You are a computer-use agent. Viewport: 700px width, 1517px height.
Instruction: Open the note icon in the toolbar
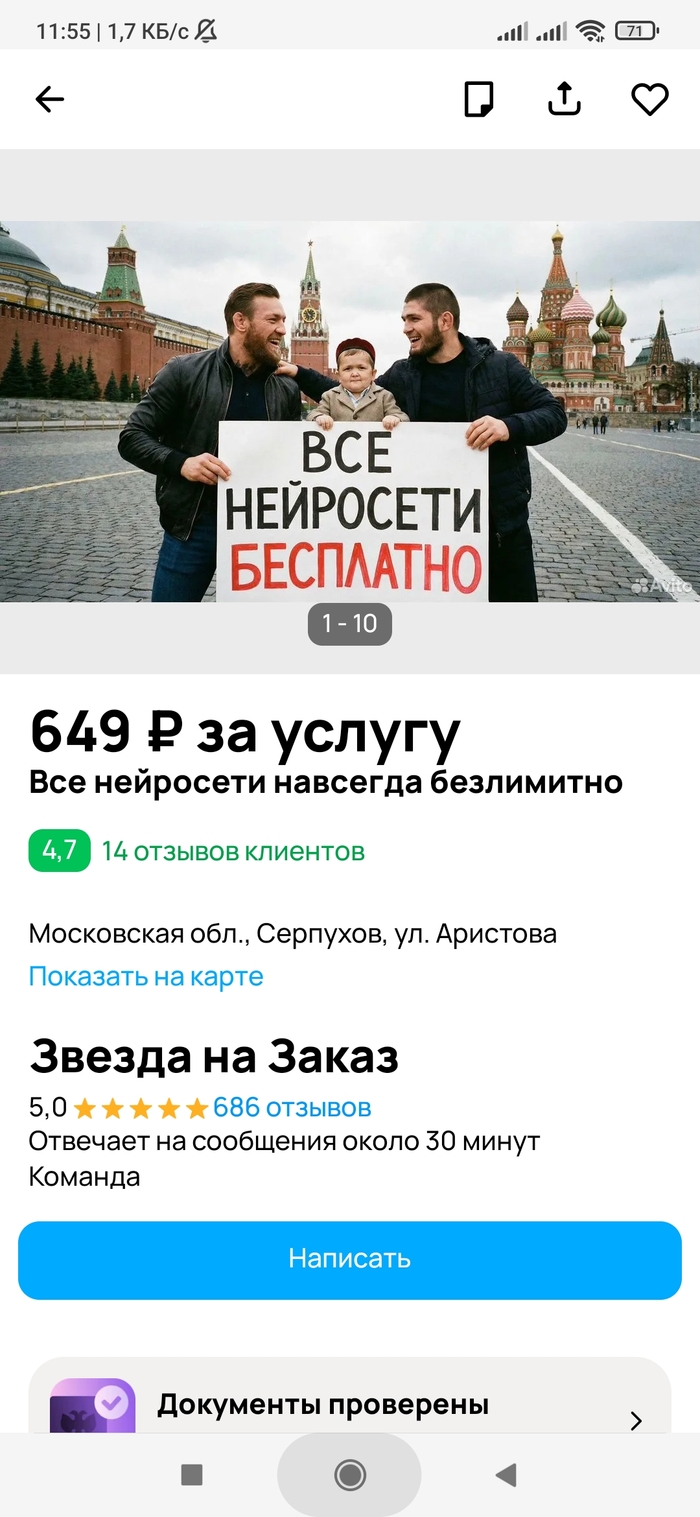[479, 99]
